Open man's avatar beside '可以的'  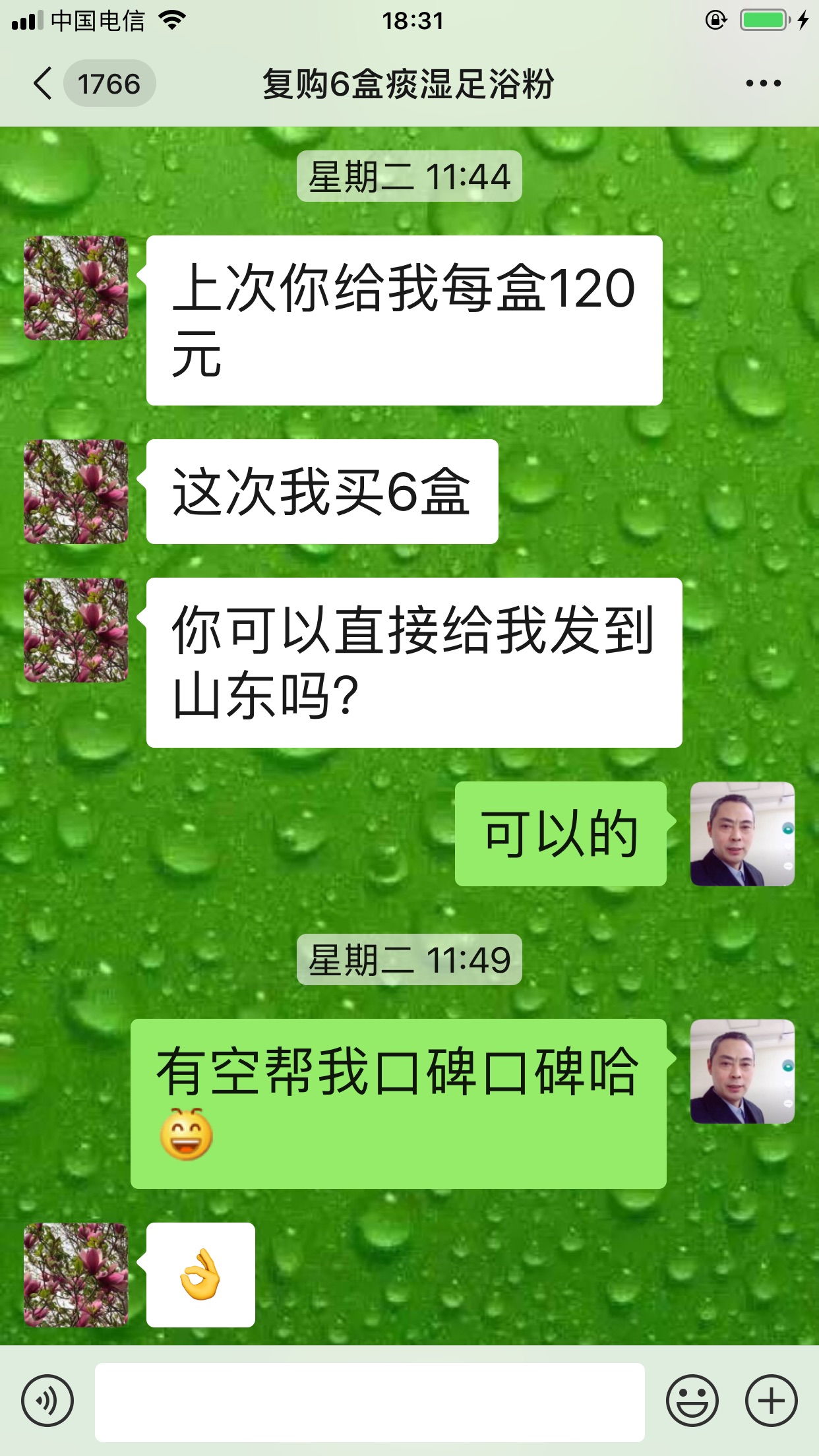[742, 834]
